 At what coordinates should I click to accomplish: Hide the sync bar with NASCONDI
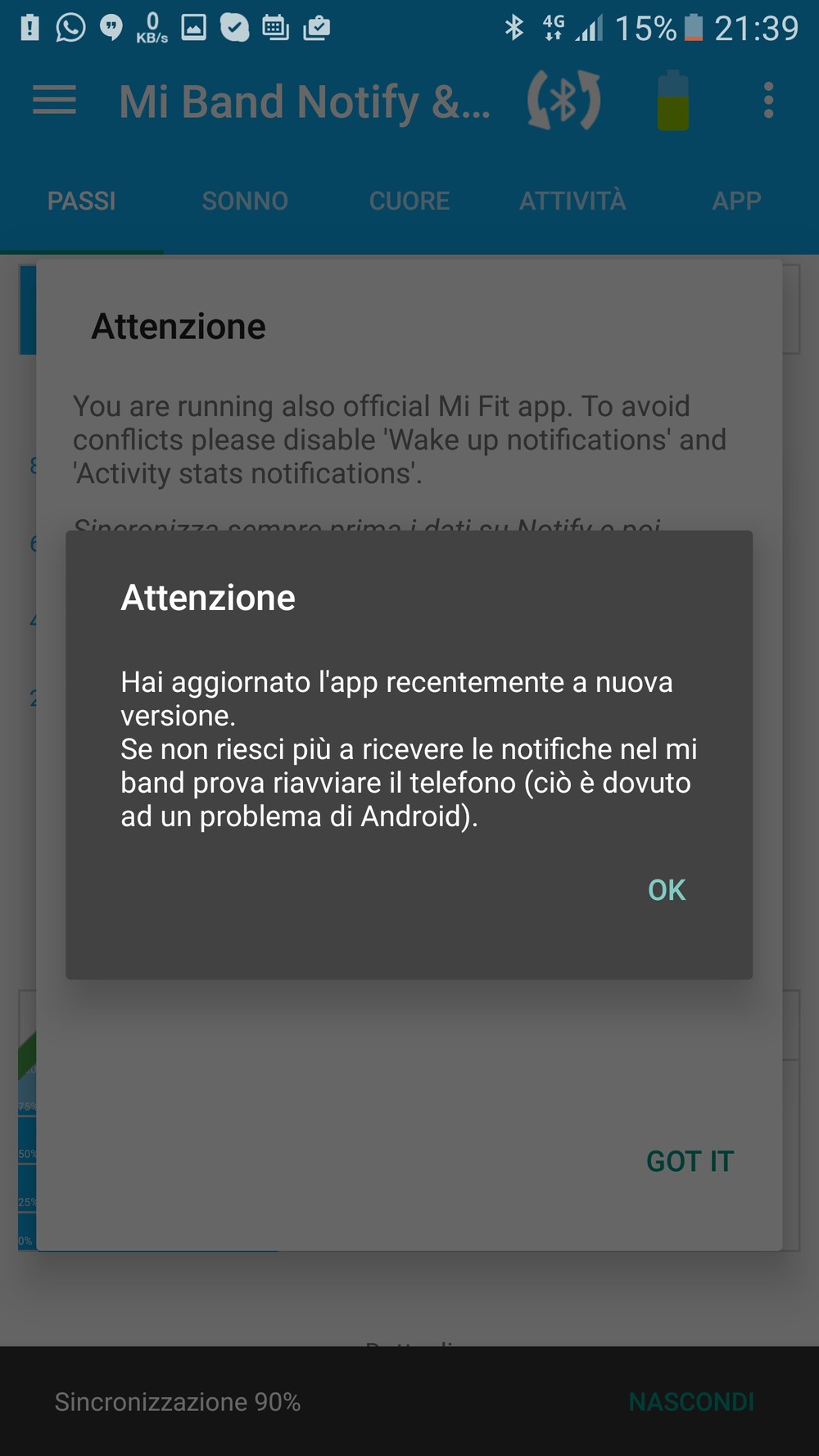[691, 1402]
